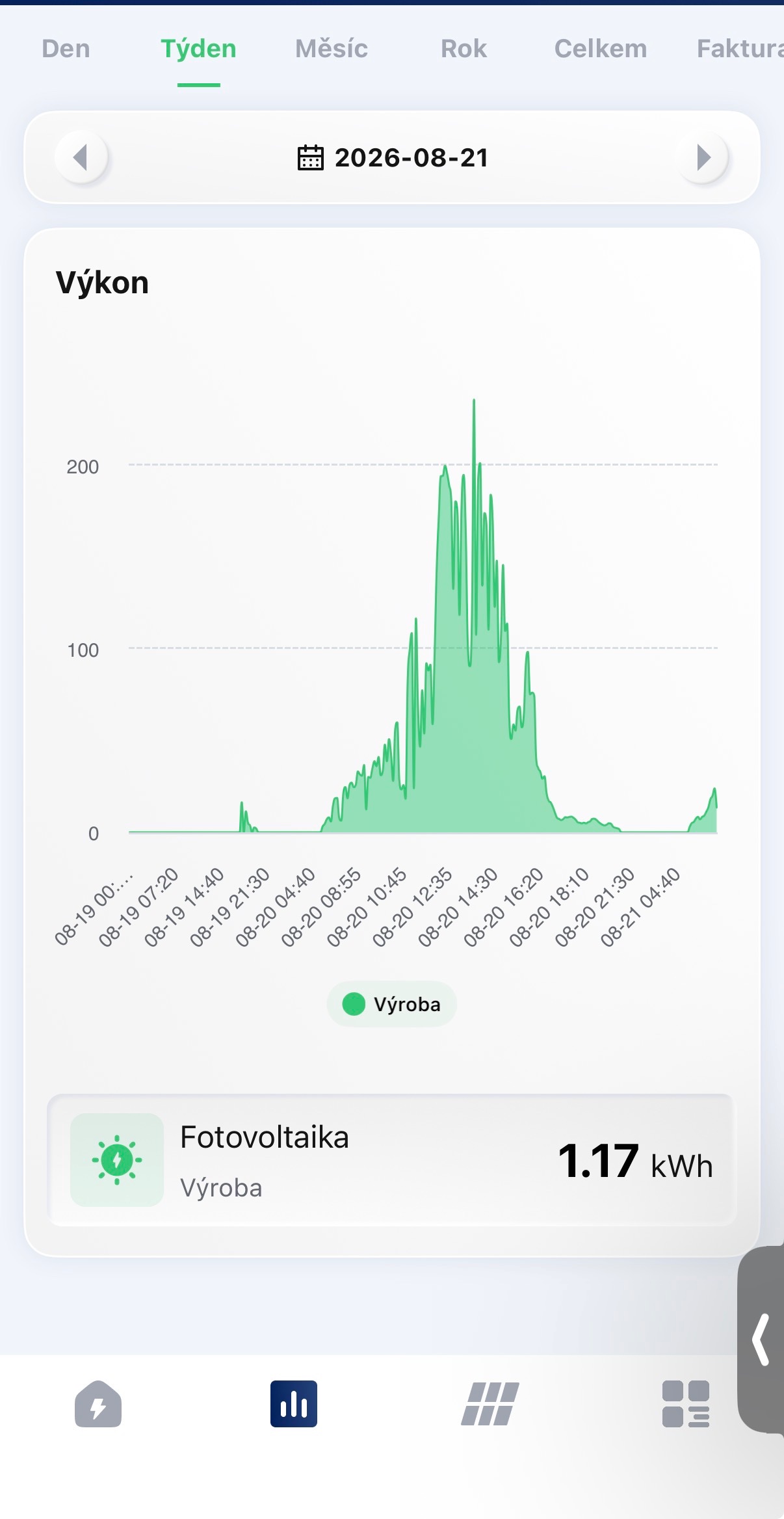Go to the next week with right arrow
The width and height of the screenshot is (784, 1519).
[x=703, y=157]
